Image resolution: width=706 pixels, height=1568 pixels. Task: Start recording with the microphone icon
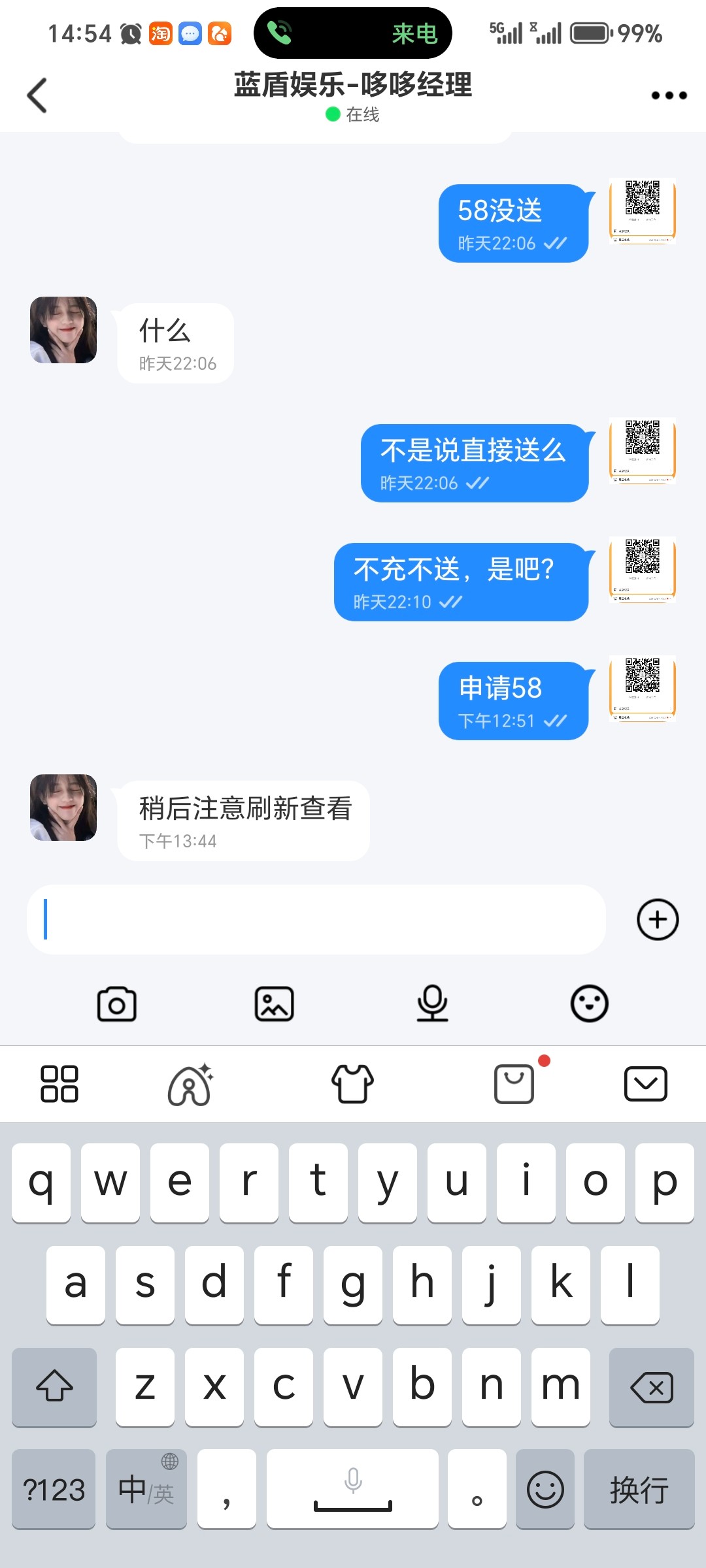pos(432,1004)
